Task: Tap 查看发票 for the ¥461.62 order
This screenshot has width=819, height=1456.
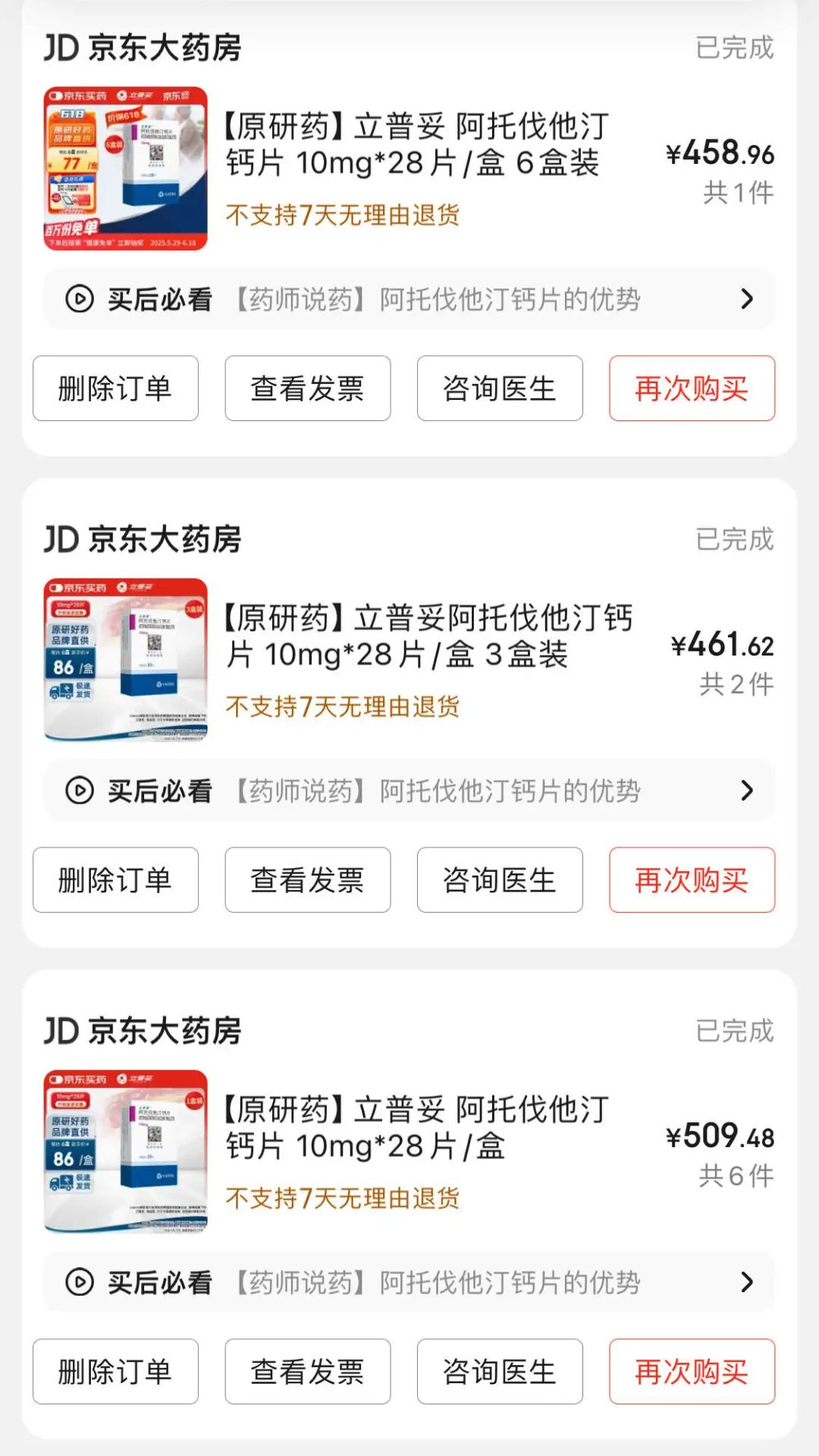Action: tap(307, 880)
